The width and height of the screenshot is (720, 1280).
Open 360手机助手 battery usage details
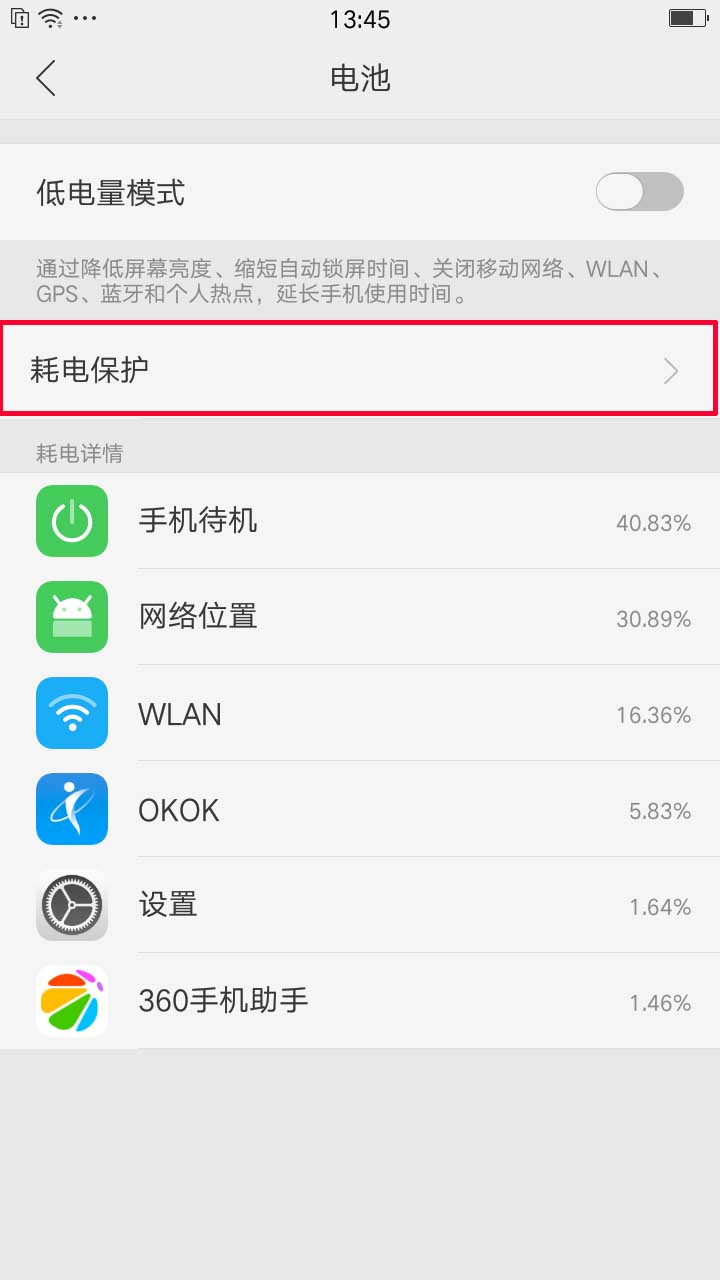[360, 1001]
